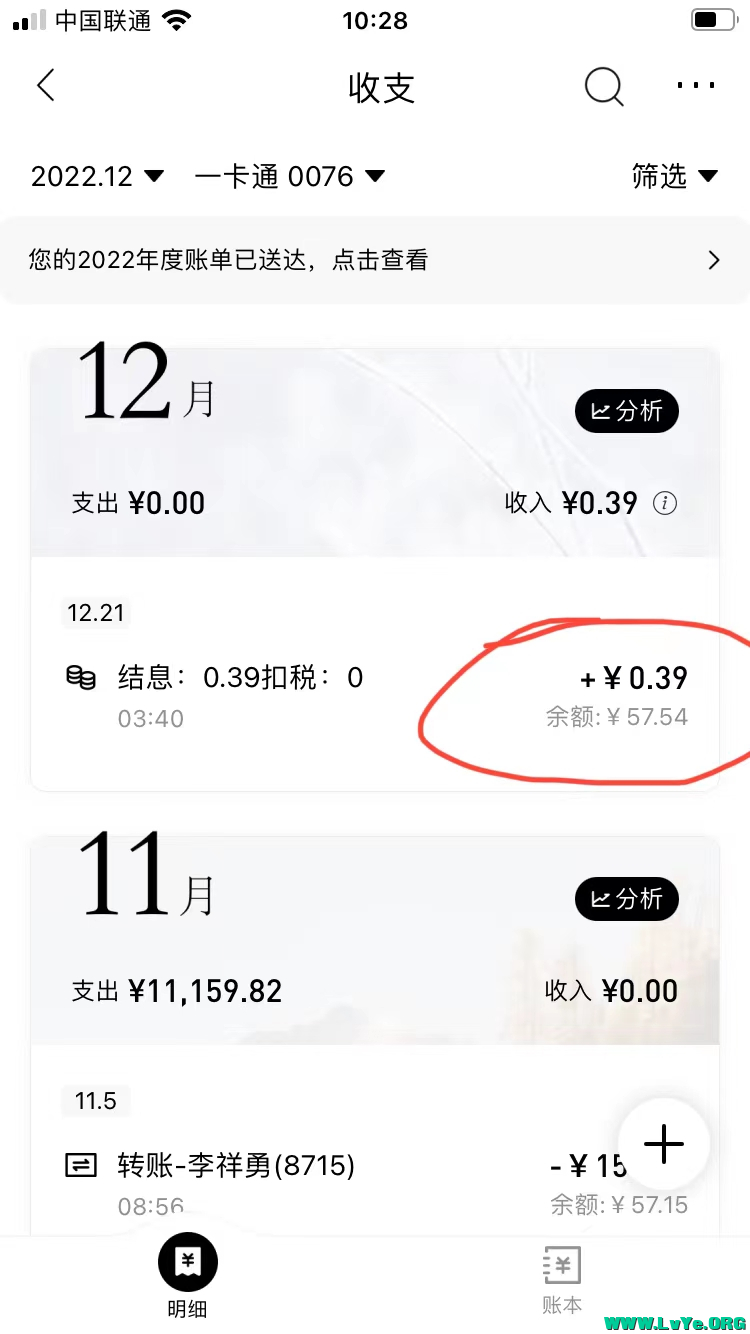Tap the floating plus button

(x=664, y=1145)
